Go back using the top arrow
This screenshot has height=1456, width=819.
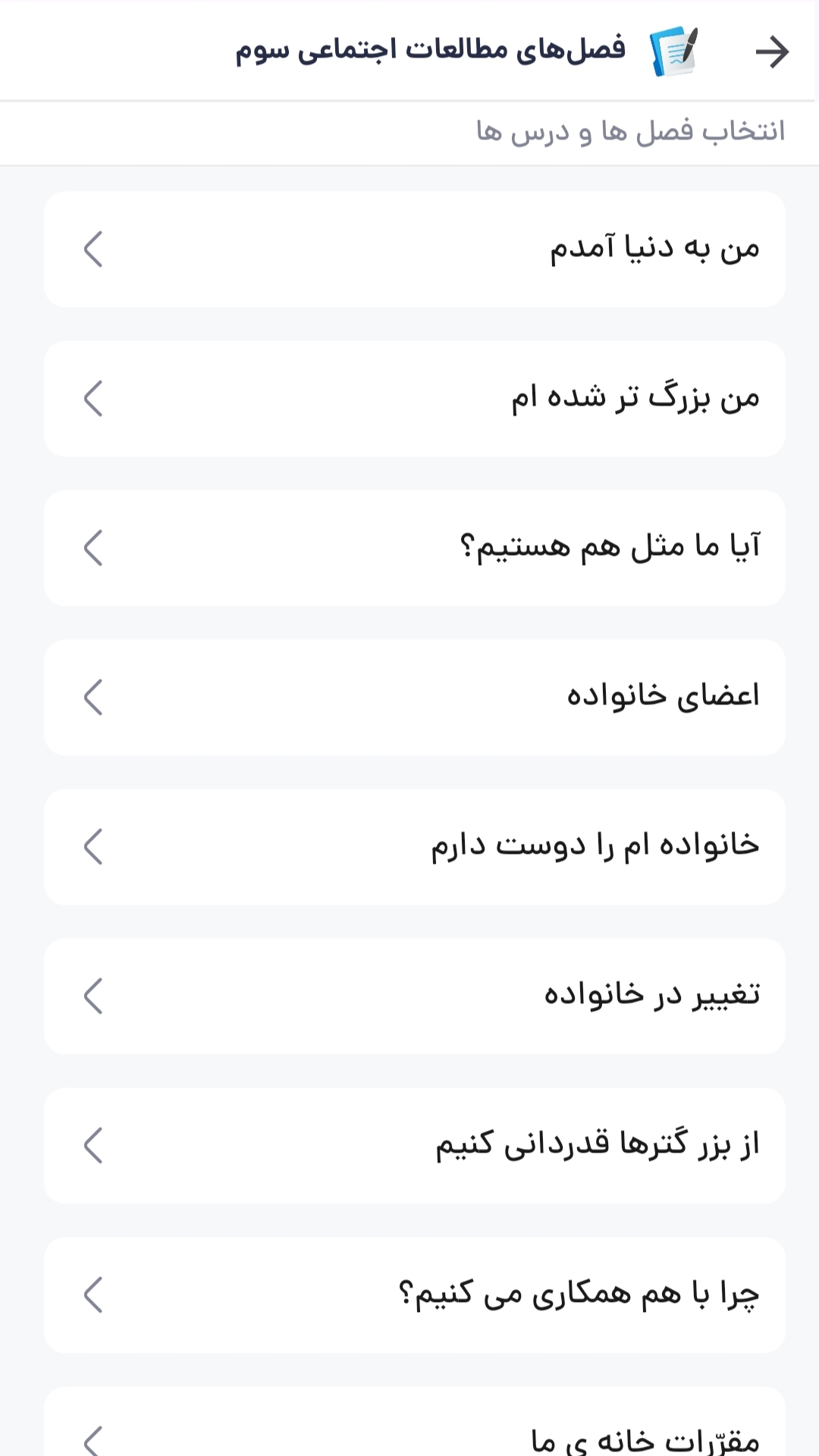[x=772, y=52]
